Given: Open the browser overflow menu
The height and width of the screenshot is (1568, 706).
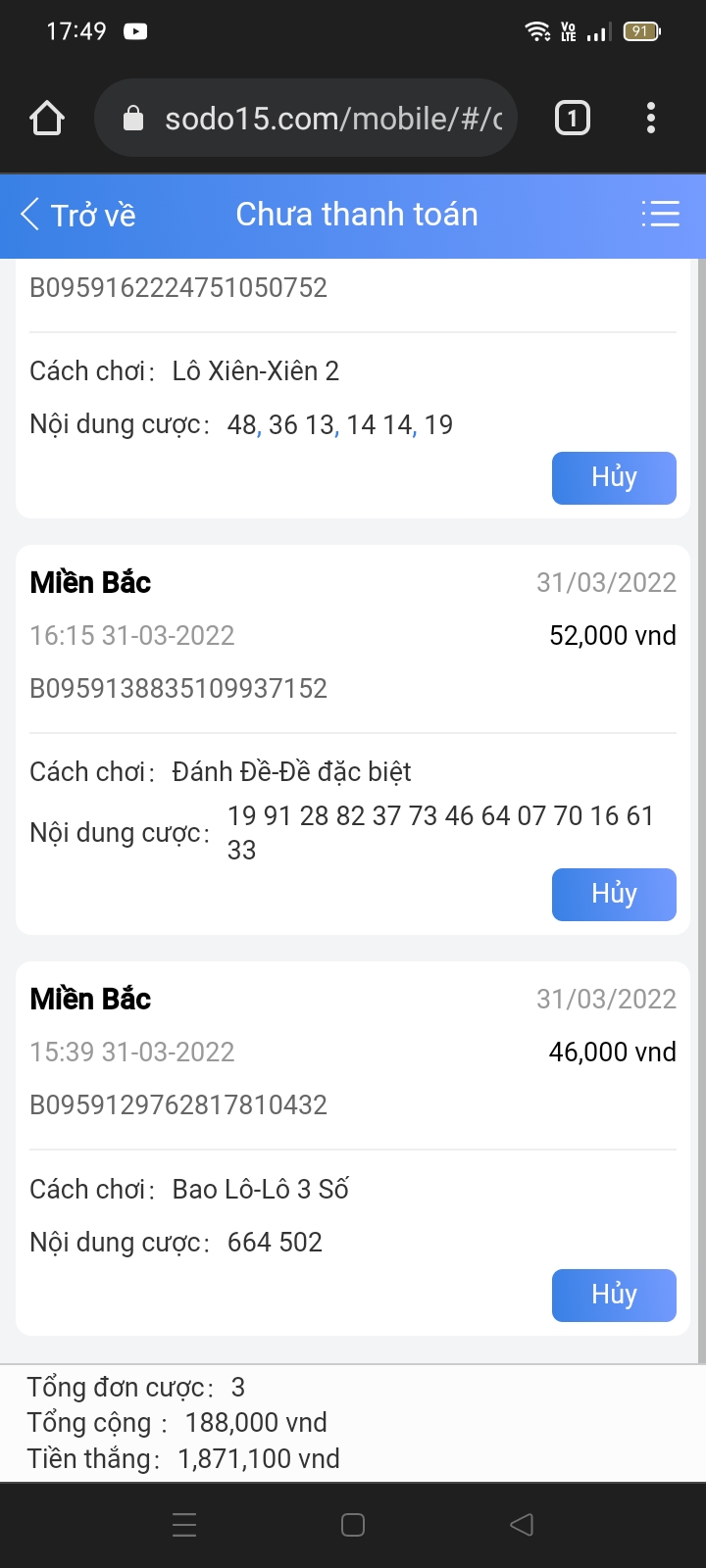Looking at the screenshot, I should 651,119.
